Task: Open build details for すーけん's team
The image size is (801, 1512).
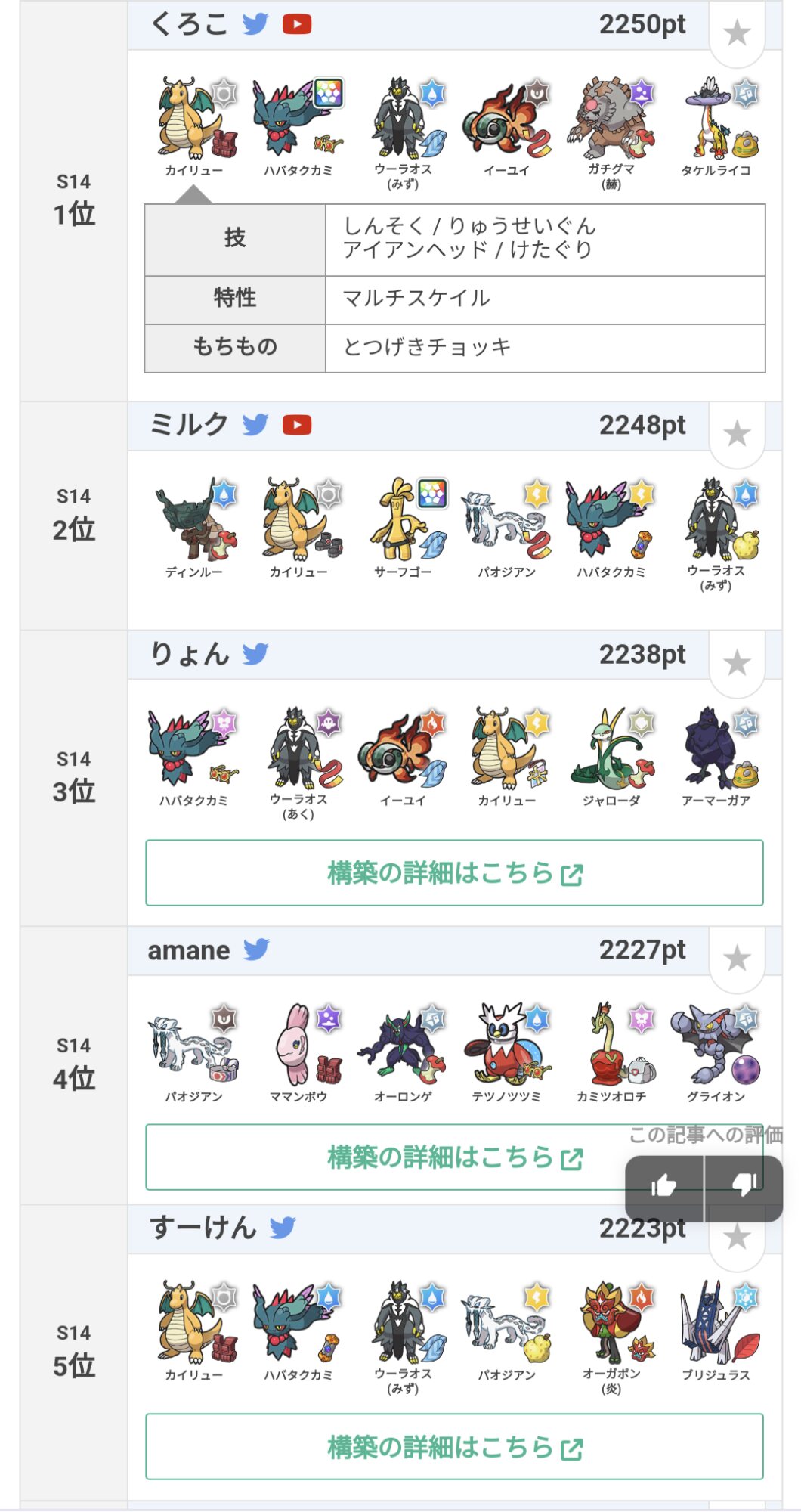Action: (454, 1446)
